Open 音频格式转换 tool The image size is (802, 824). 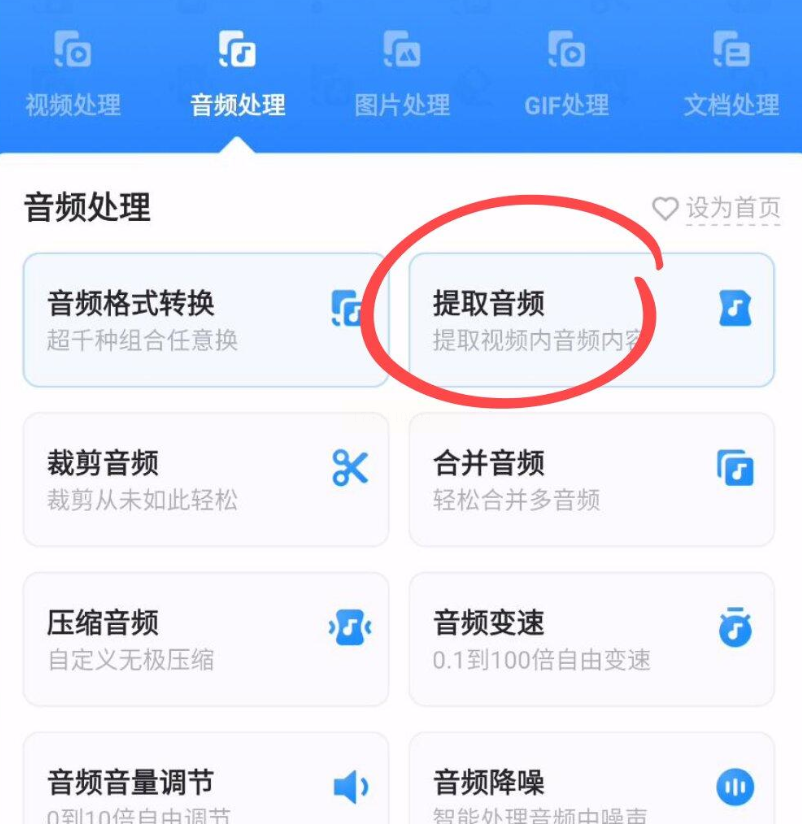point(205,320)
